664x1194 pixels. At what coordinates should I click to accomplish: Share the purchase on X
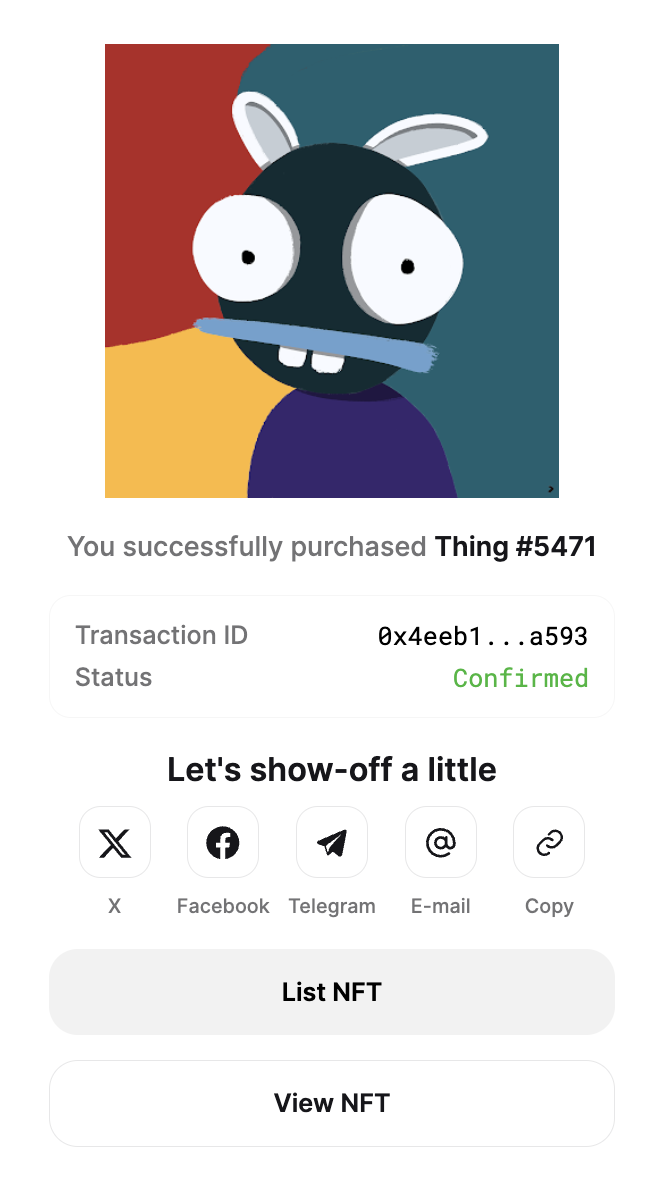[115, 842]
